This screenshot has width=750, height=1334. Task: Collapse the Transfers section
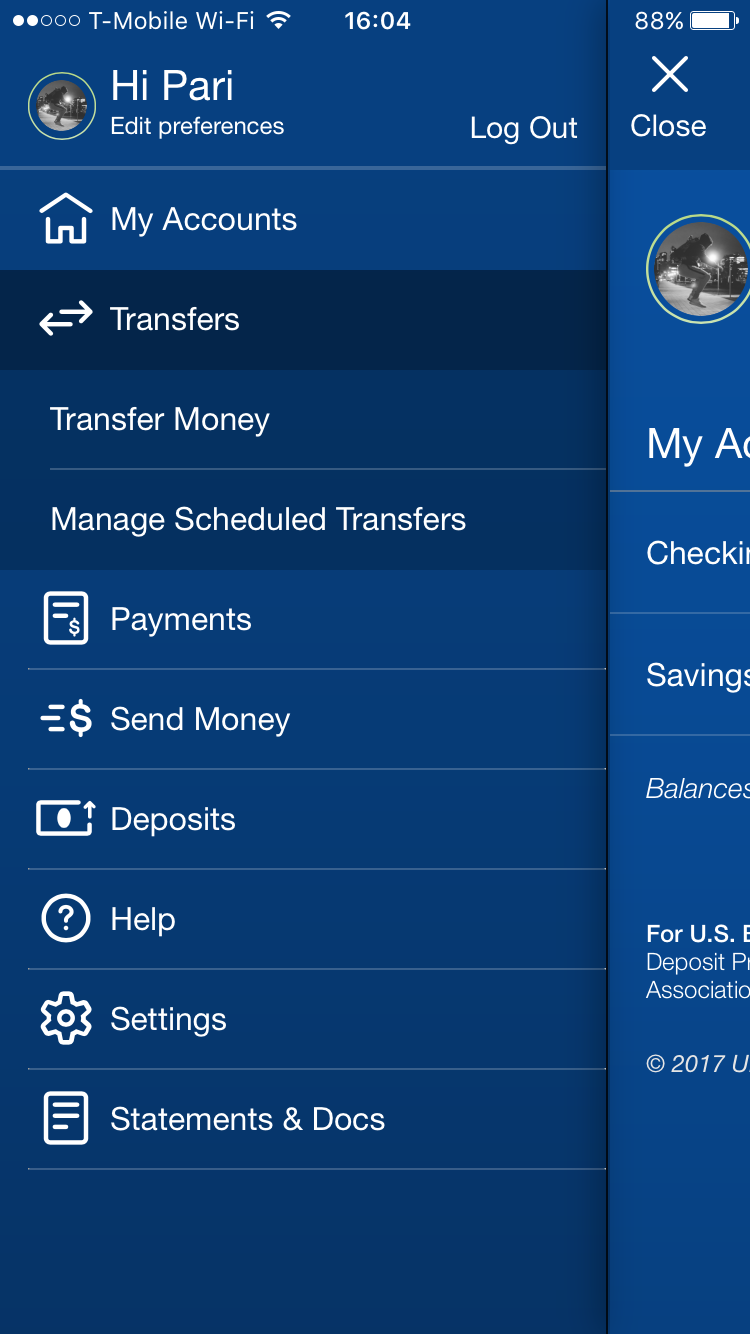174,320
